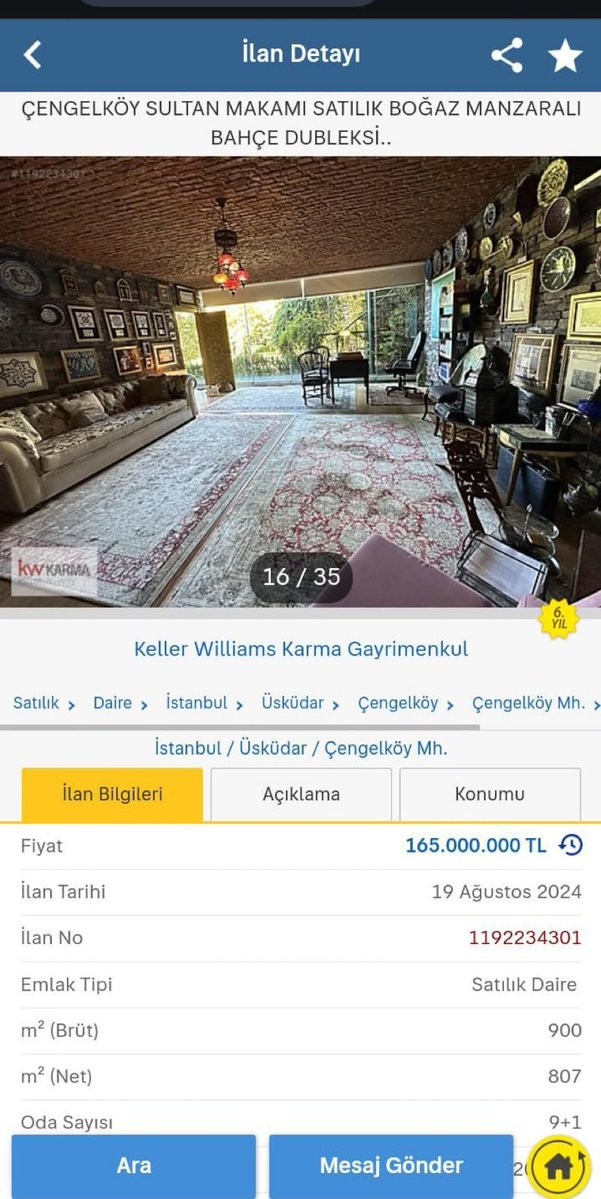The height and width of the screenshot is (1199, 601).
Task: Select the Üsküdar breadcrumb
Action: pyautogui.click(x=293, y=703)
